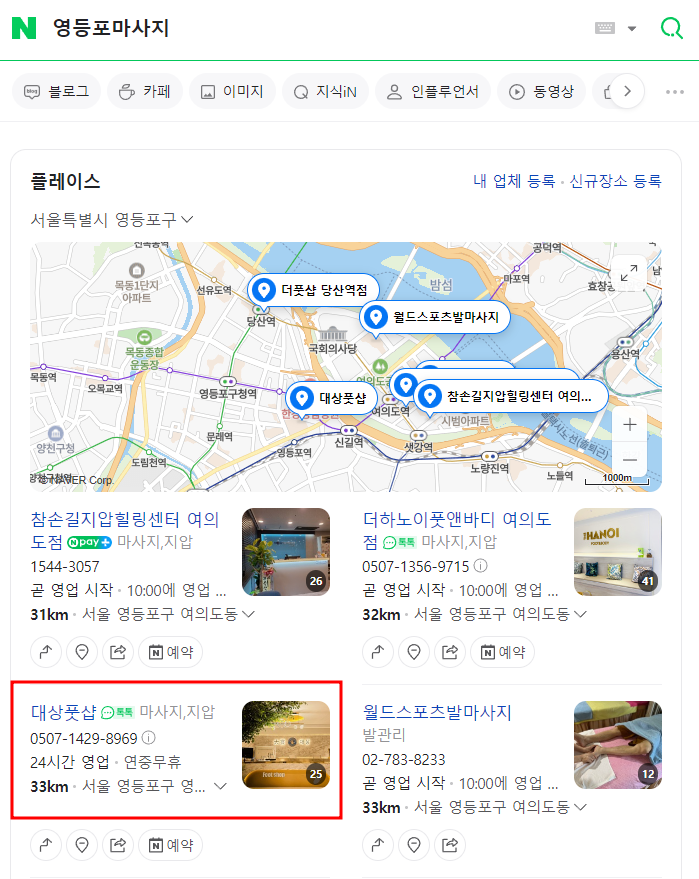Expand the map to full screen

[629, 271]
